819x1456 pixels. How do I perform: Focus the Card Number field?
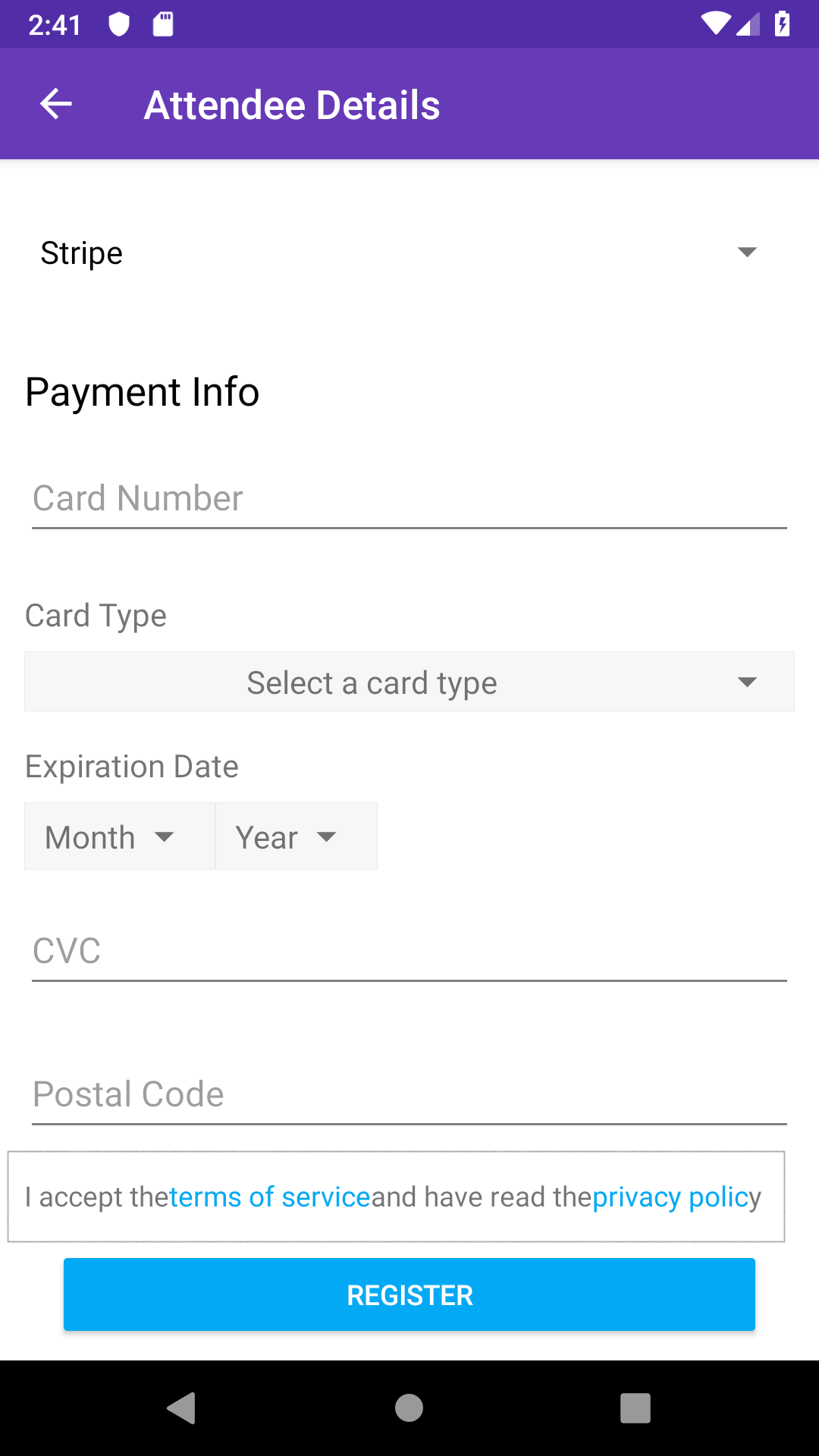[x=409, y=499]
